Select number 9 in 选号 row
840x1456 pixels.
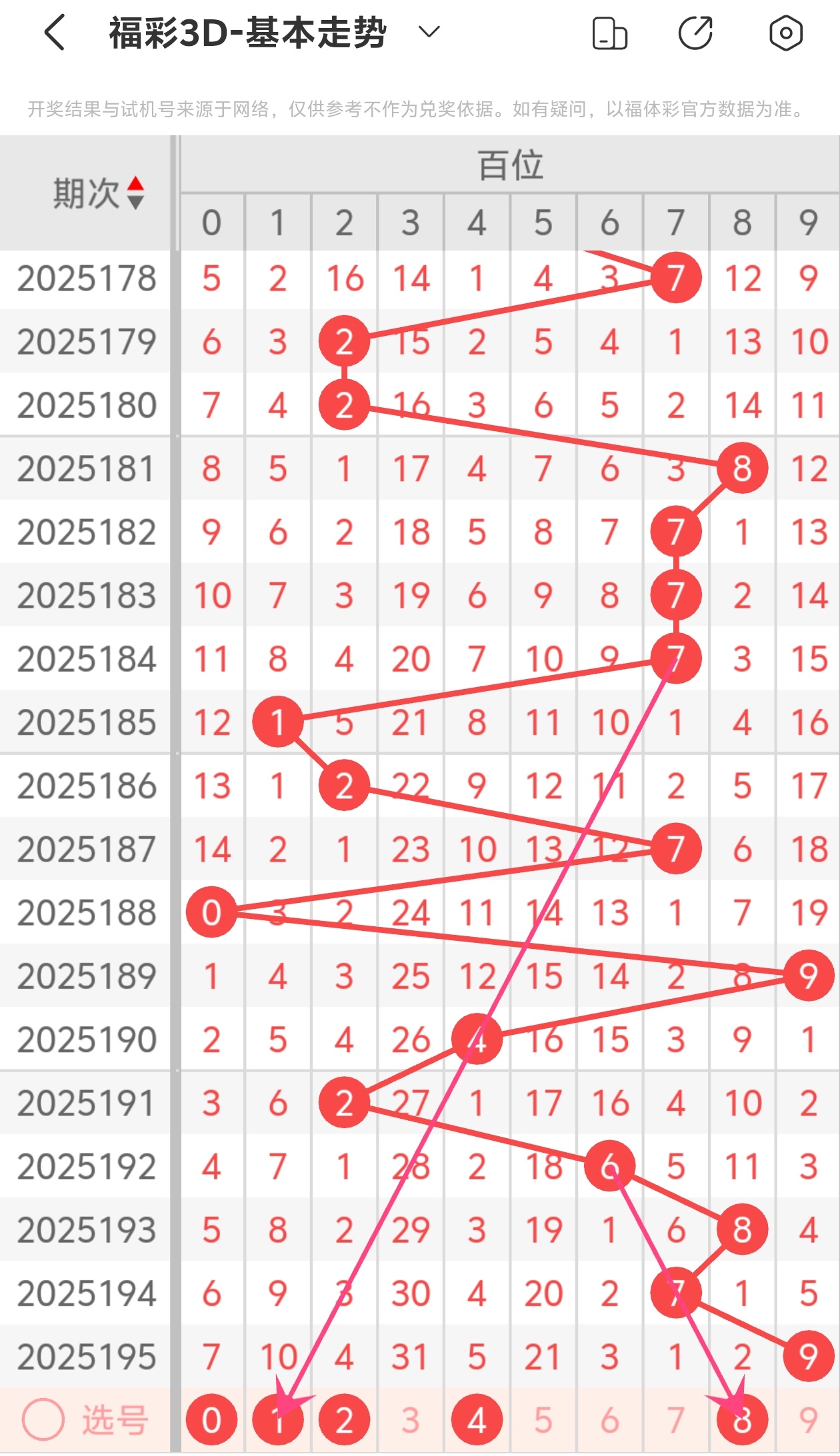point(808,1421)
